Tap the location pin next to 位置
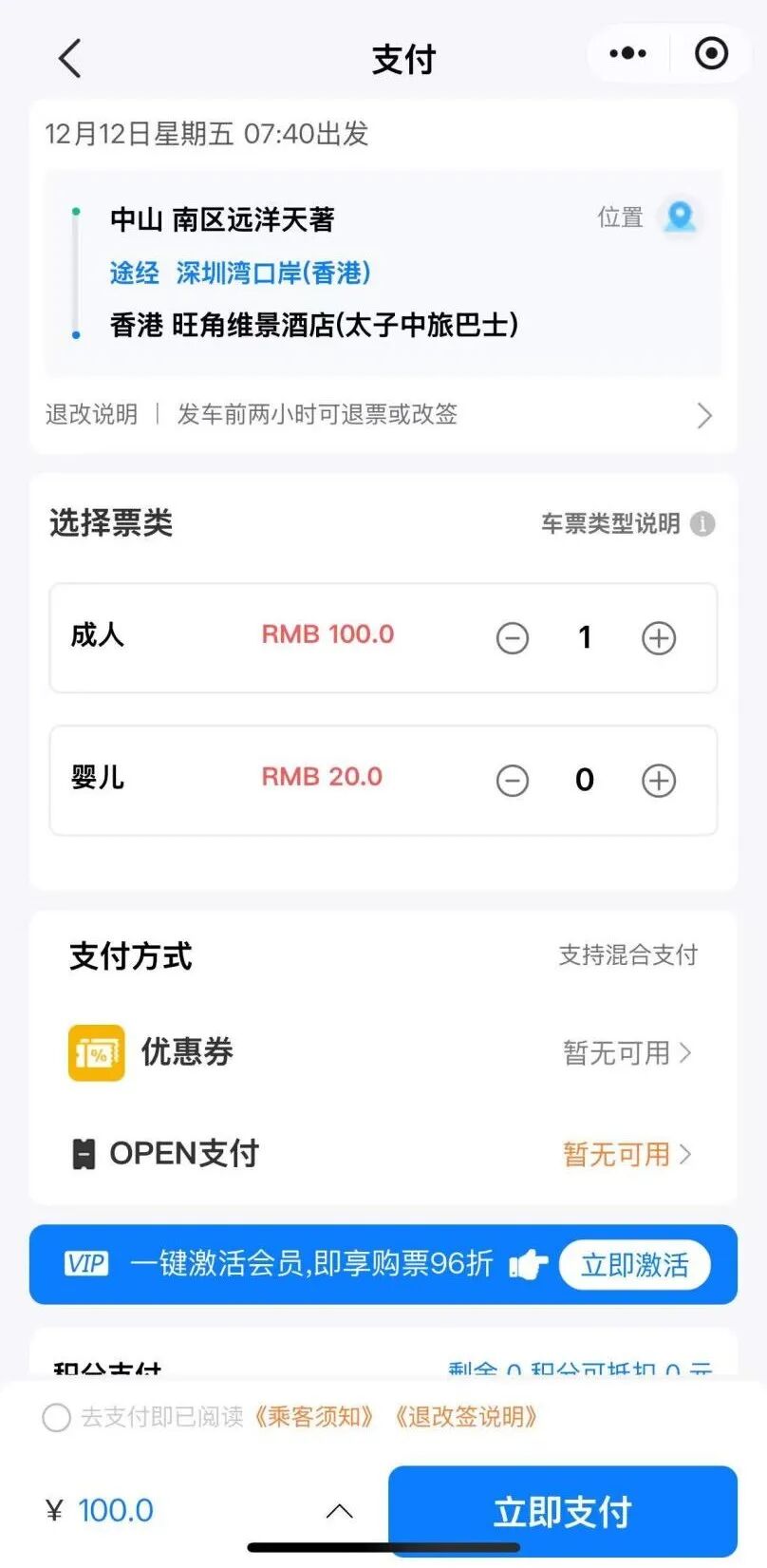This screenshot has height=1568, width=767. [x=682, y=217]
